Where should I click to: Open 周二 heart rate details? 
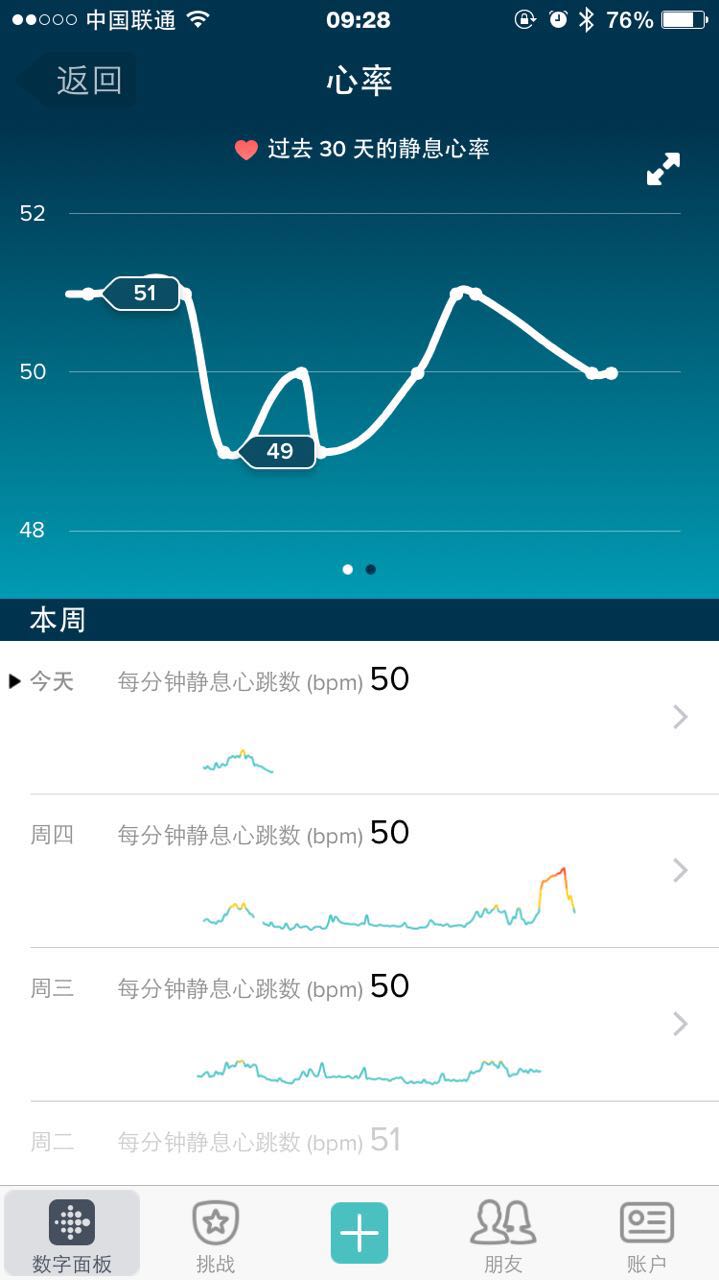pos(360,1142)
